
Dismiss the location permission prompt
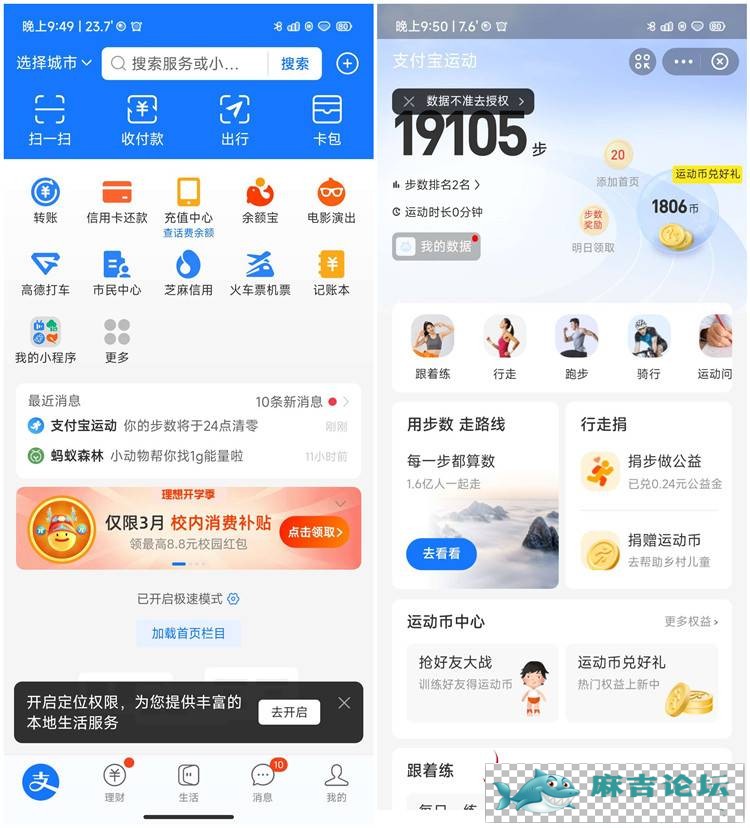point(344,703)
